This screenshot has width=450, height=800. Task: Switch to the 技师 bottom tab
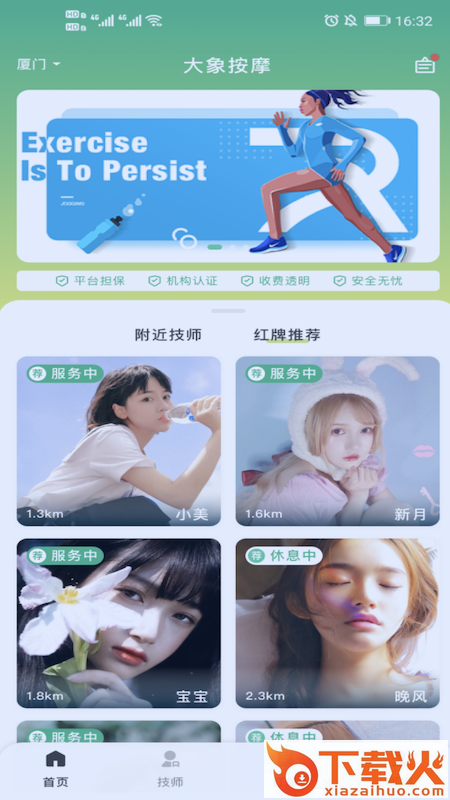[170, 769]
